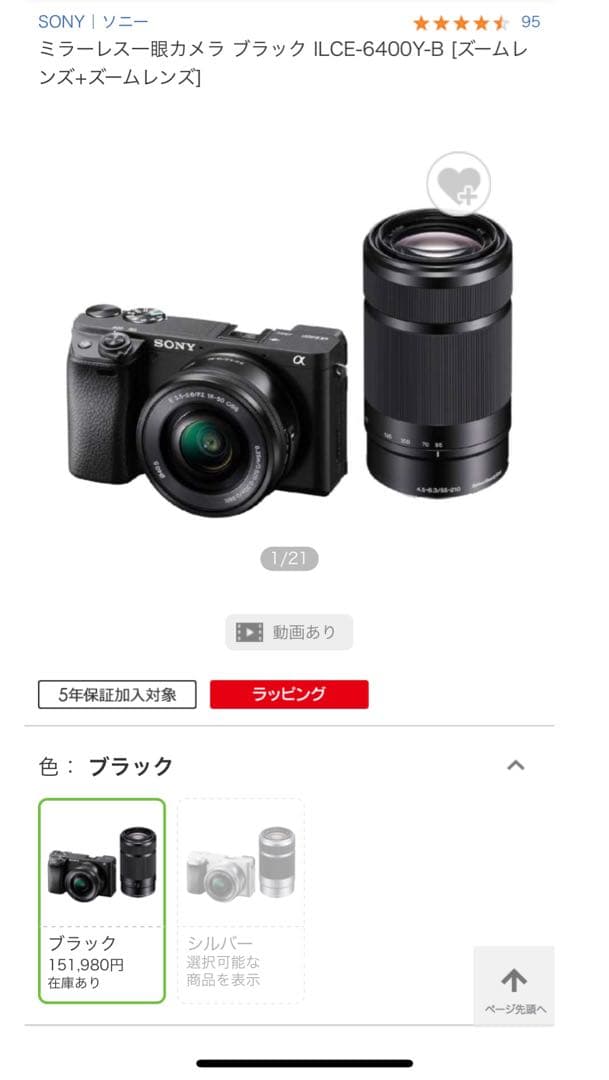Open the 95 customer reviews

(530, 21)
